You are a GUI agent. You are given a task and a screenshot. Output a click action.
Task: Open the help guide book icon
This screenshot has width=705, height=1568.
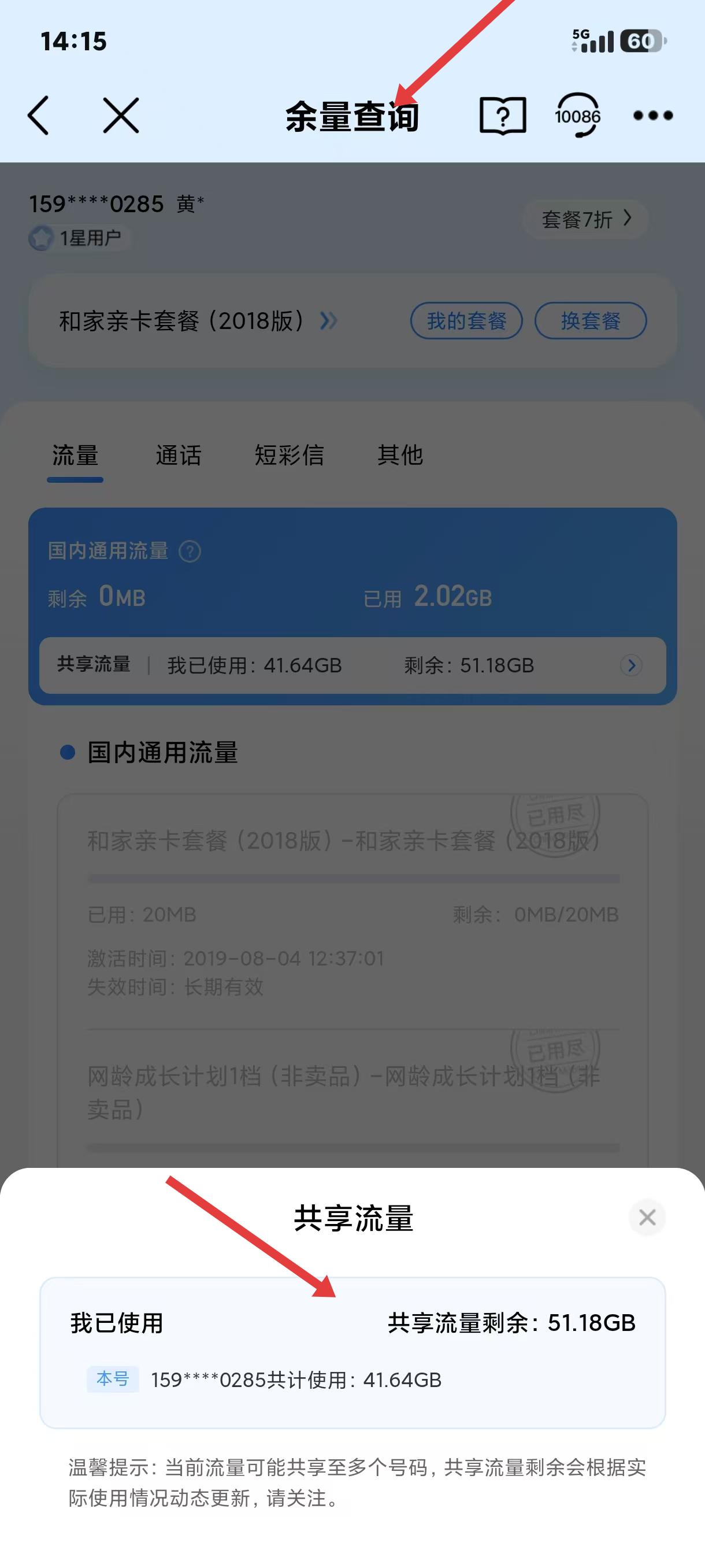pos(502,115)
